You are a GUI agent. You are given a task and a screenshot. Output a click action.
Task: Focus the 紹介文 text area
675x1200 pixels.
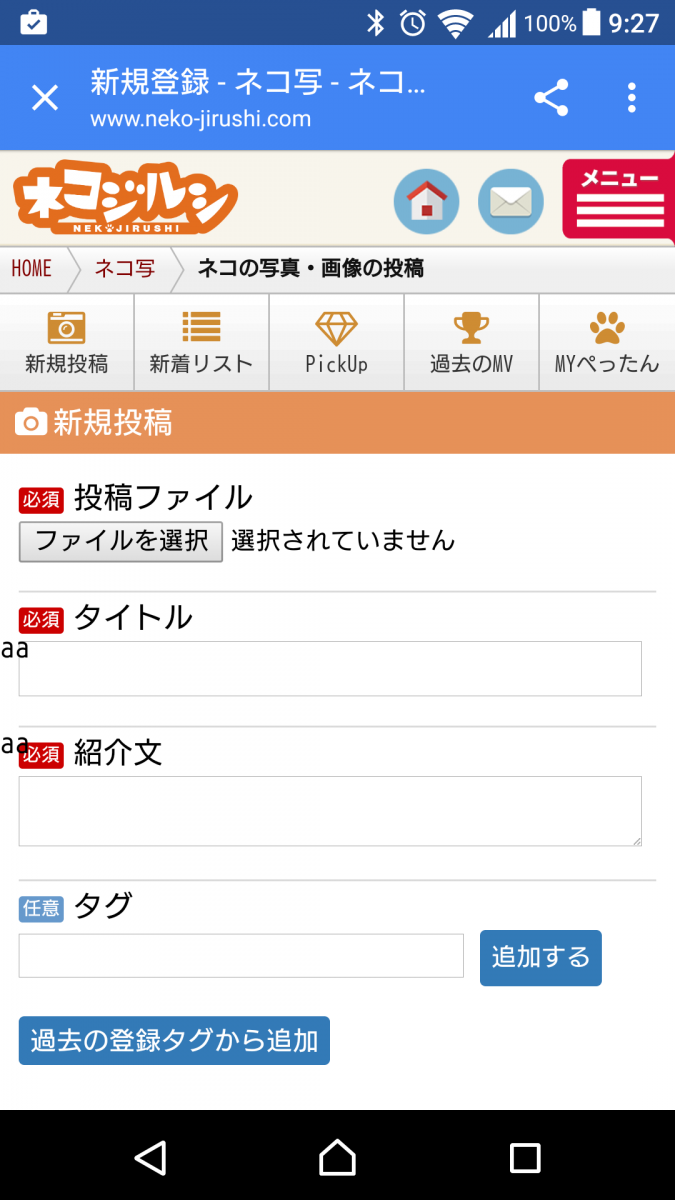(330, 811)
